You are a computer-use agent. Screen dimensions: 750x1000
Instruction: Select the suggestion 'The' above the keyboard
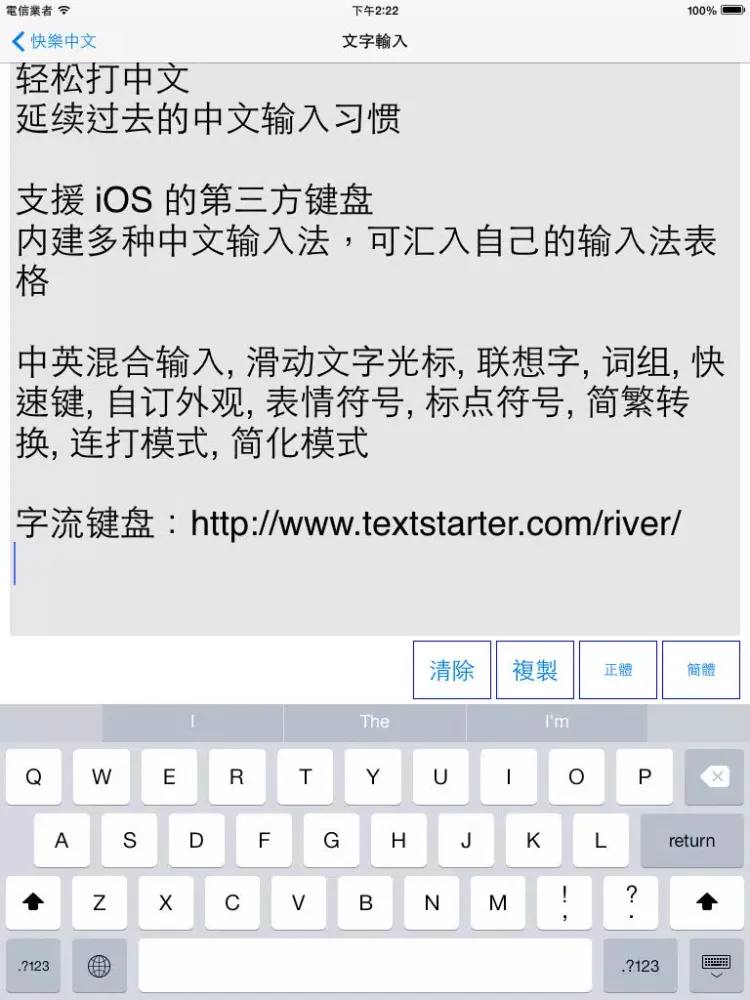click(374, 721)
